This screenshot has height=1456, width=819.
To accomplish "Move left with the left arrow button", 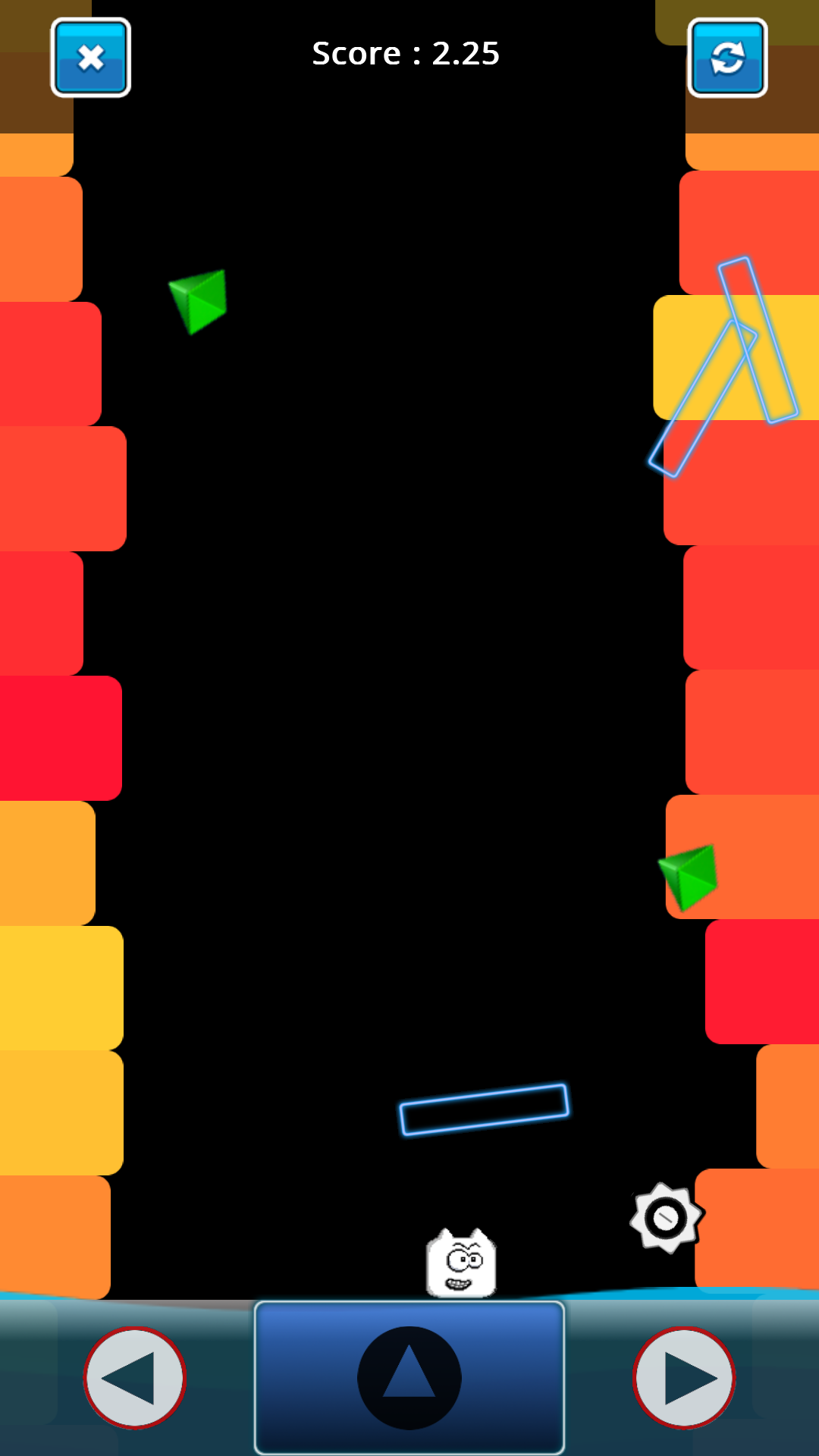I will click(x=134, y=1378).
